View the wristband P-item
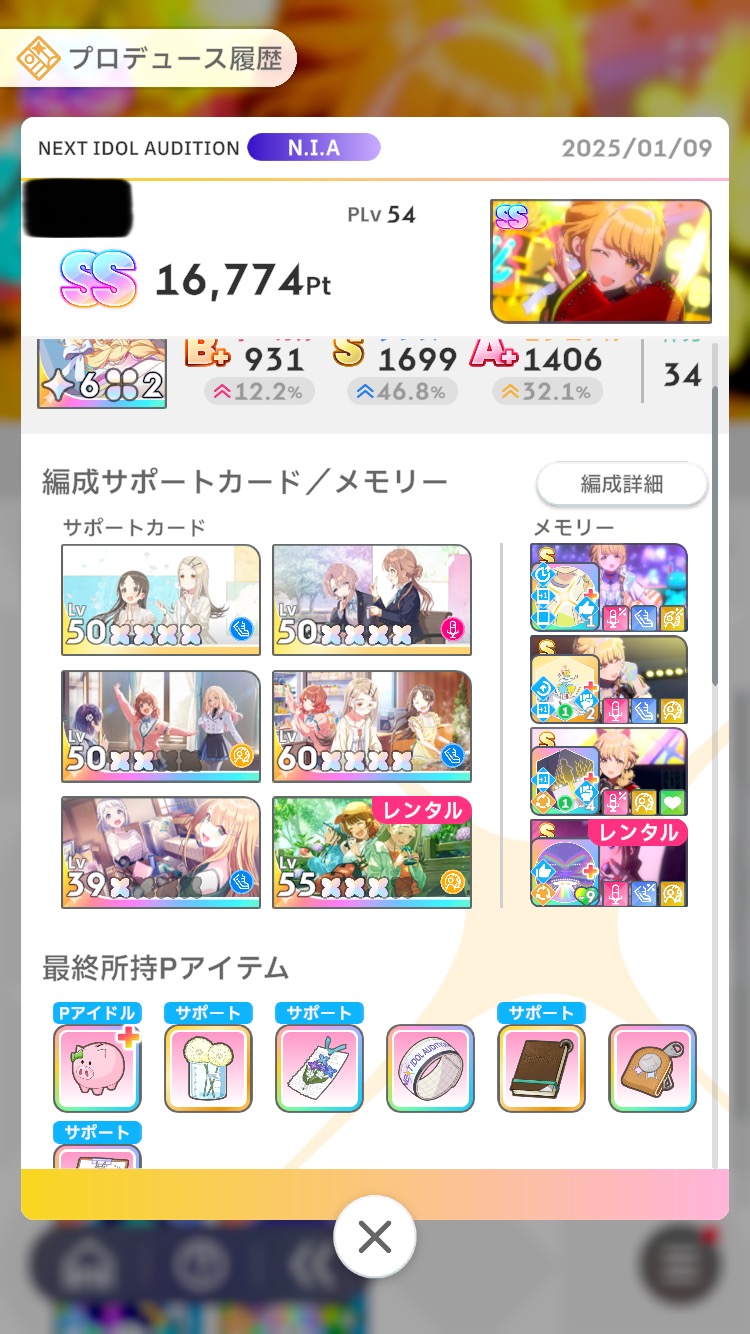 (x=430, y=1068)
